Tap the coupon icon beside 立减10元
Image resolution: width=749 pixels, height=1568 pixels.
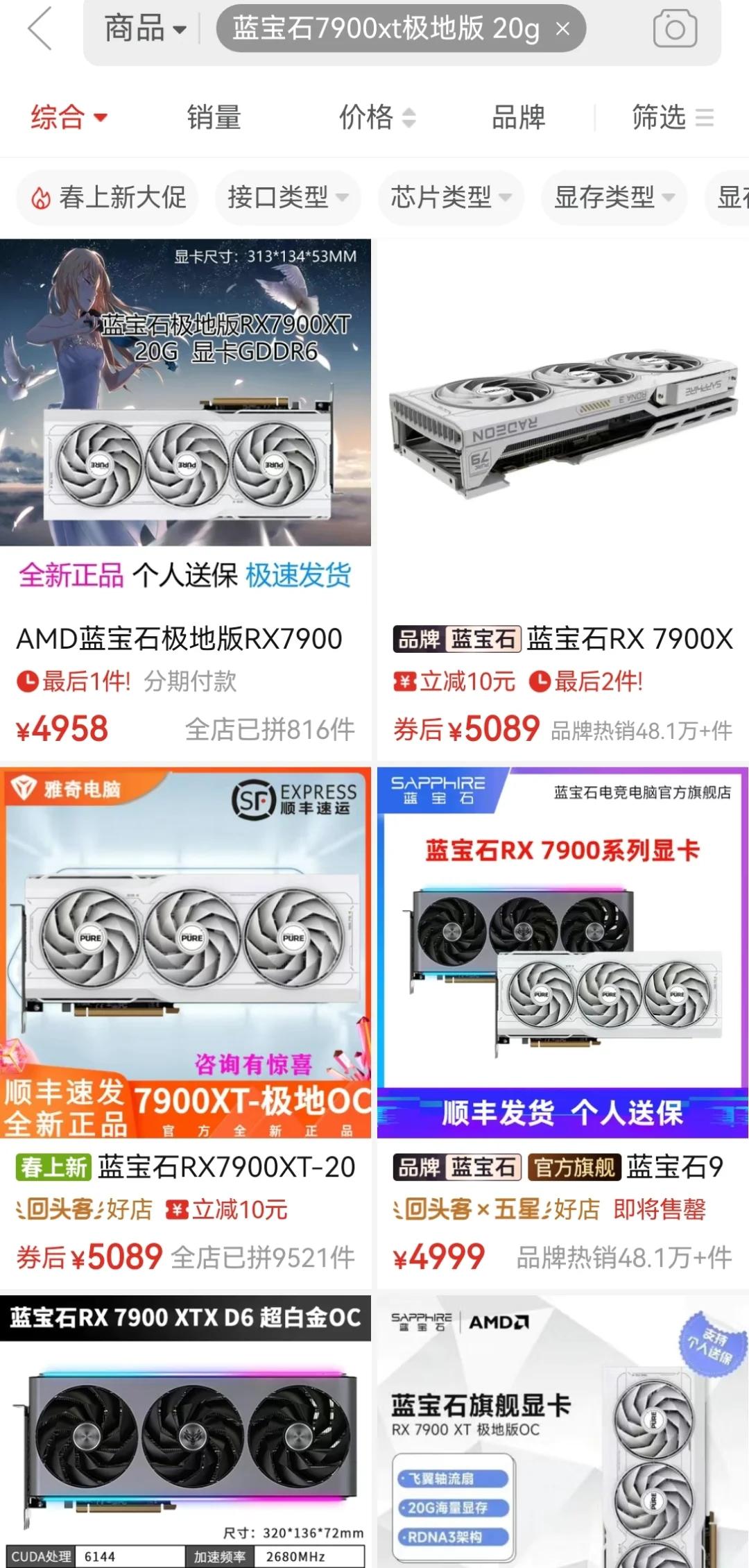[x=406, y=683]
